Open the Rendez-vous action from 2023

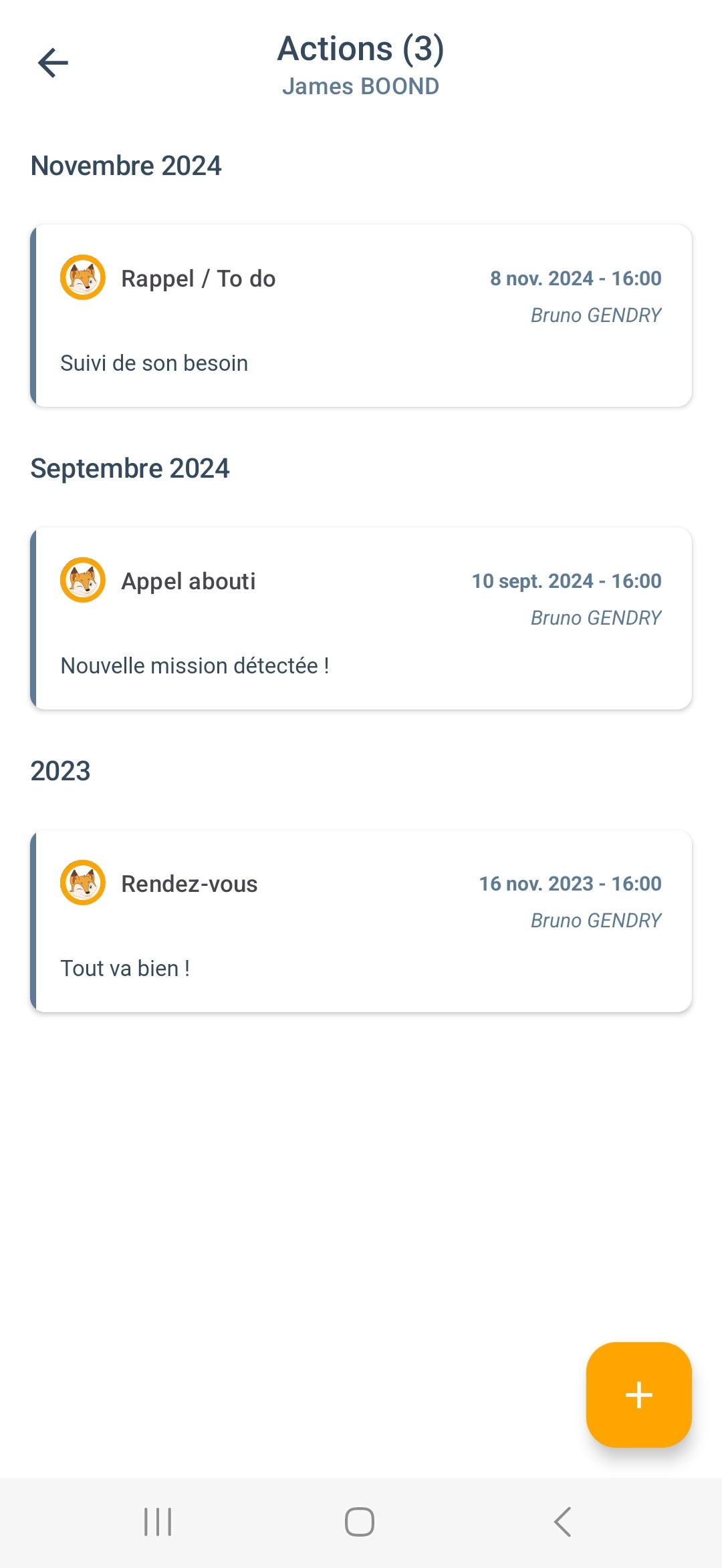click(x=361, y=921)
